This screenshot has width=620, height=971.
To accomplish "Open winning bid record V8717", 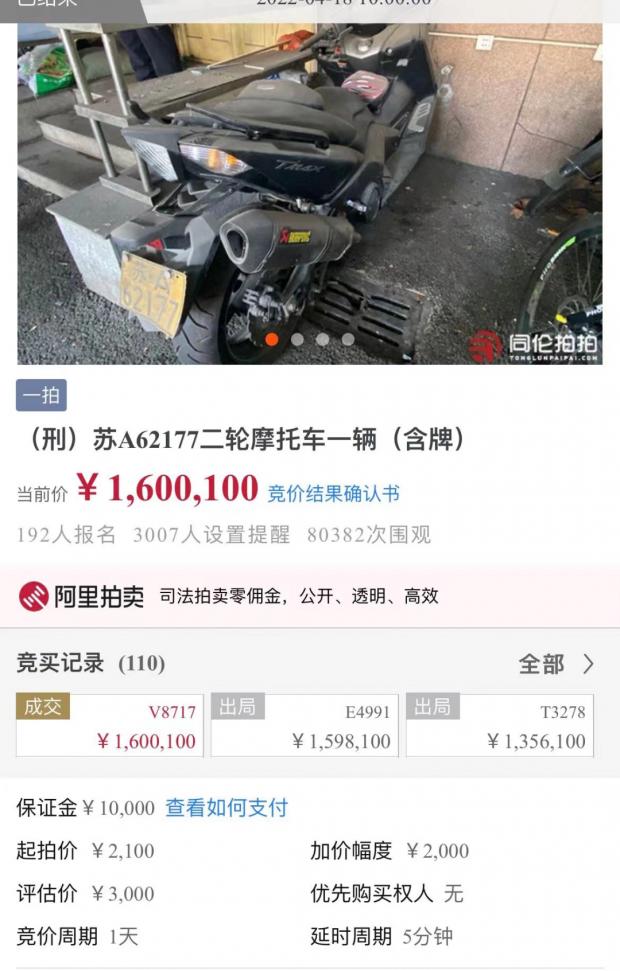I will point(110,725).
